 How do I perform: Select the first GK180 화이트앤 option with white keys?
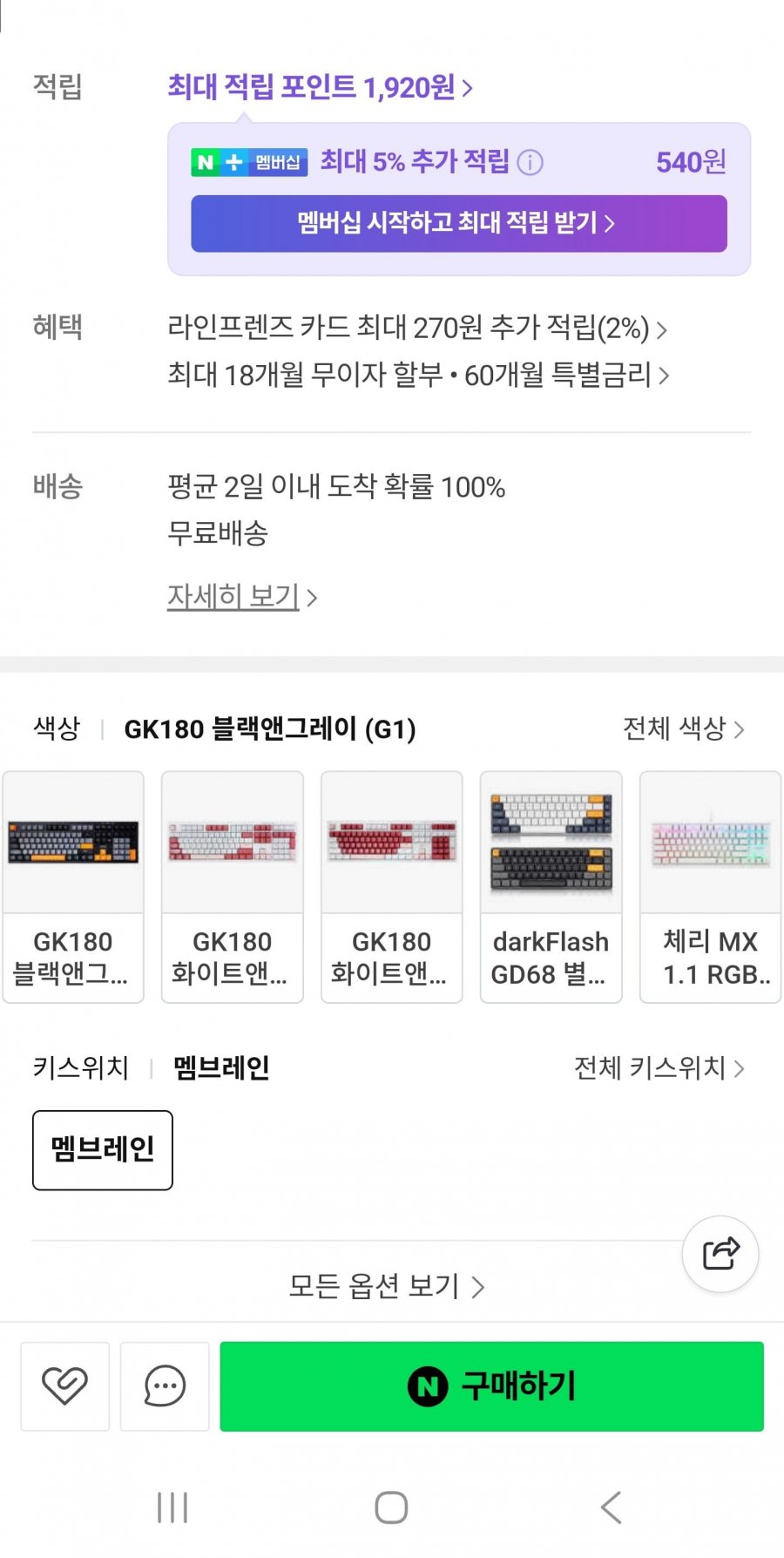[233, 886]
